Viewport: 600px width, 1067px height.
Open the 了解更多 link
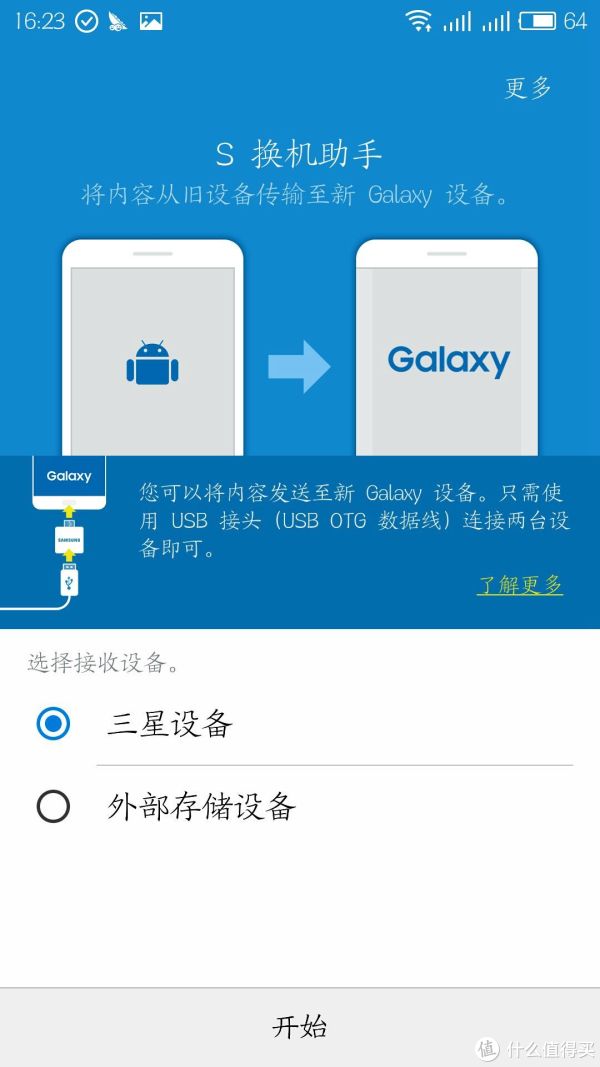tap(519, 585)
